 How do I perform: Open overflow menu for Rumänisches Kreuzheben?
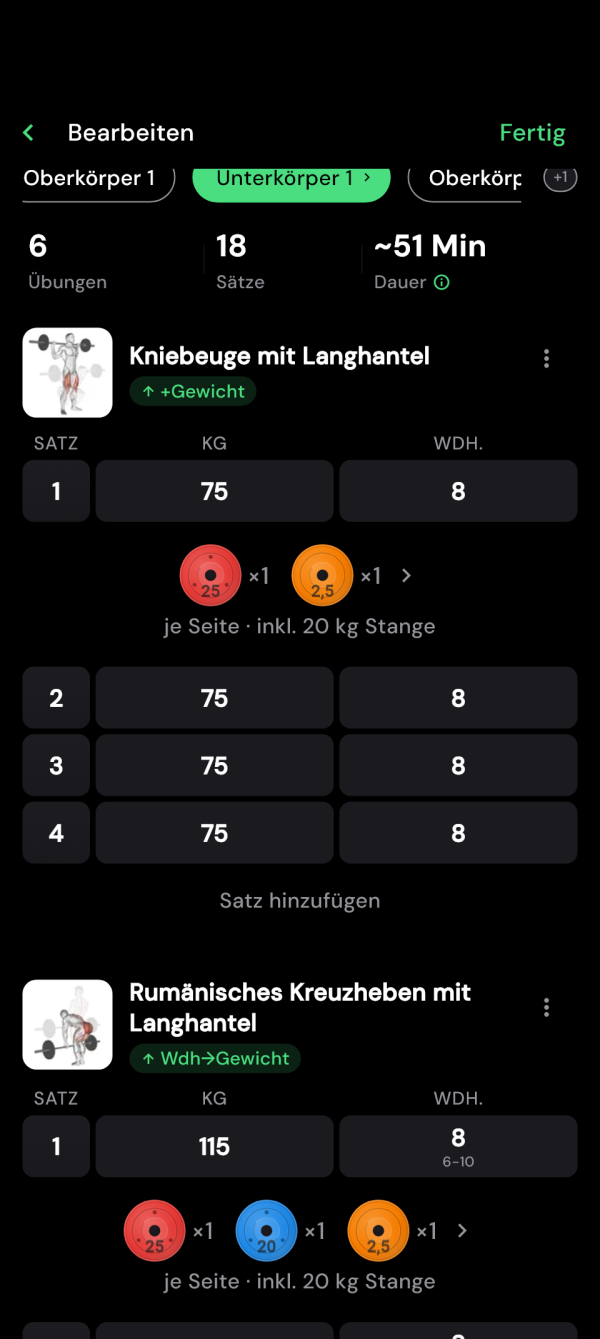[x=546, y=1008]
